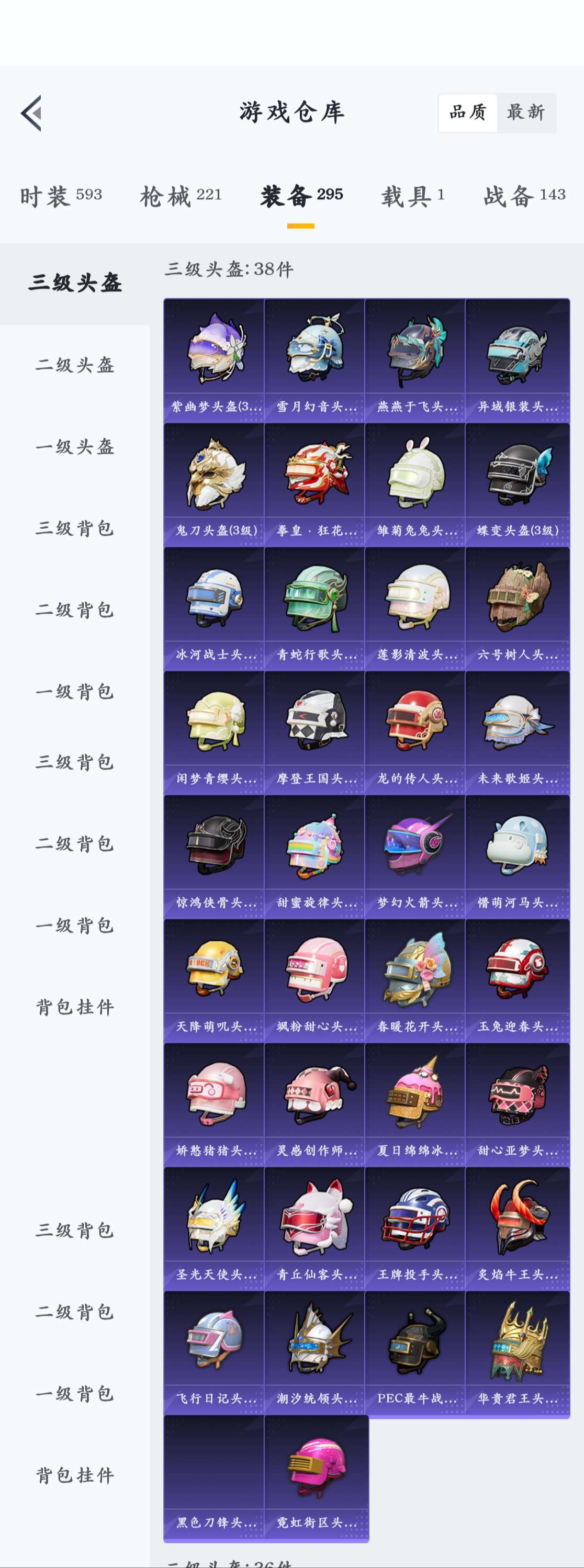This screenshot has height=1568, width=584.
Task: Sort the warehouse by 最新
Action: (525, 112)
